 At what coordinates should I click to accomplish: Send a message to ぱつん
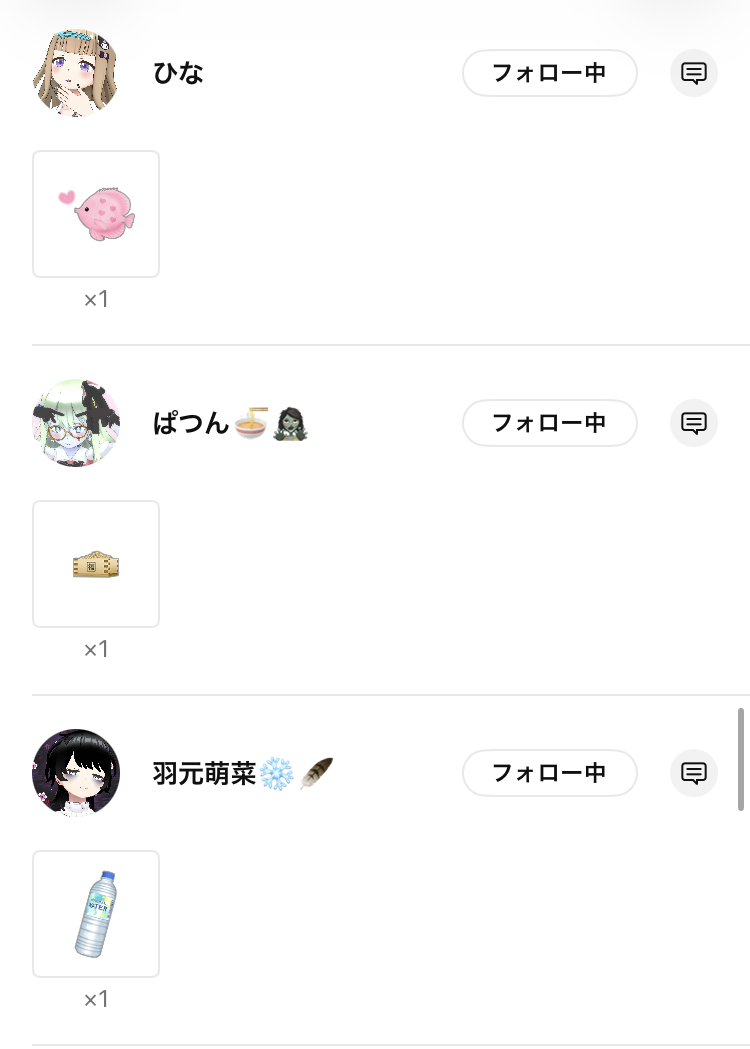(694, 423)
